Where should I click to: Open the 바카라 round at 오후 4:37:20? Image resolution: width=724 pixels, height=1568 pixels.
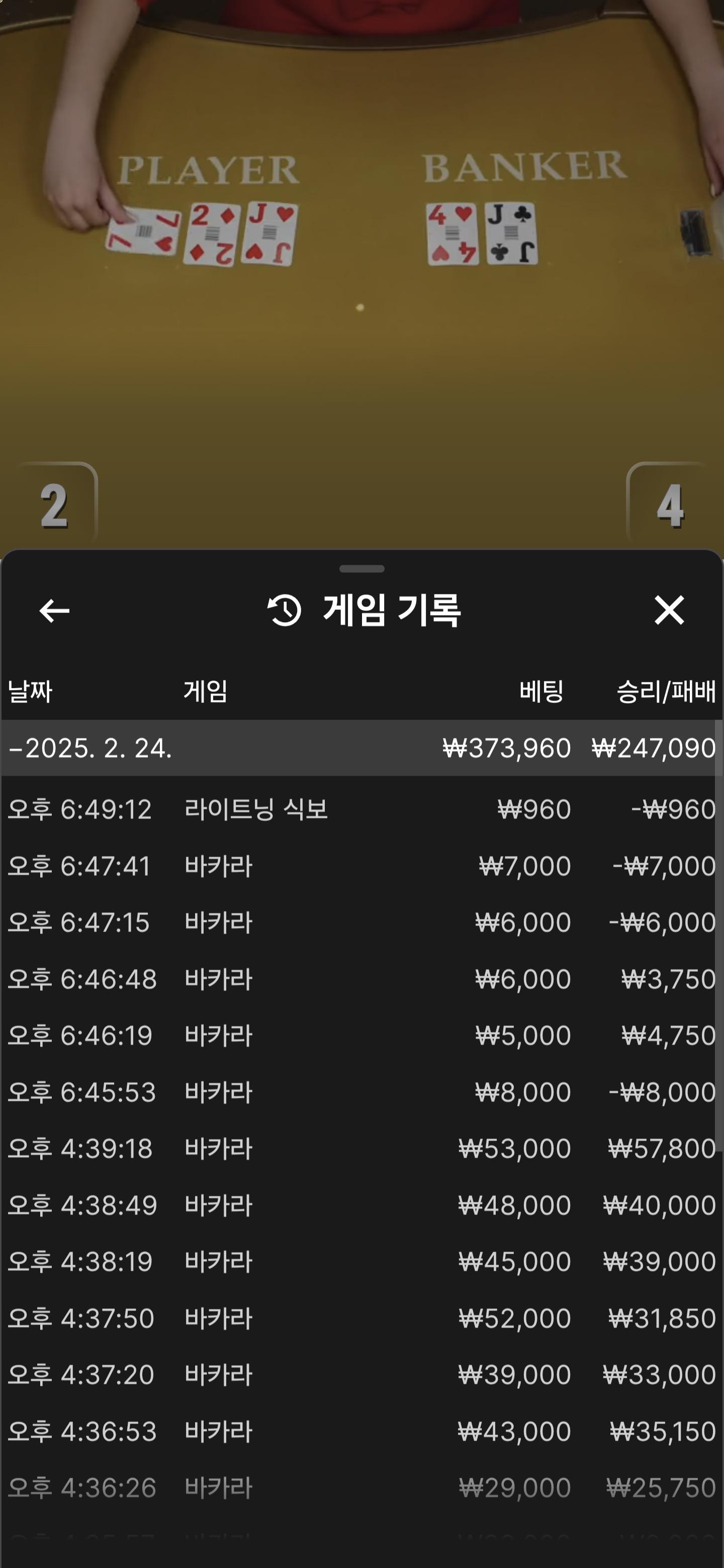(x=361, y=1375)
